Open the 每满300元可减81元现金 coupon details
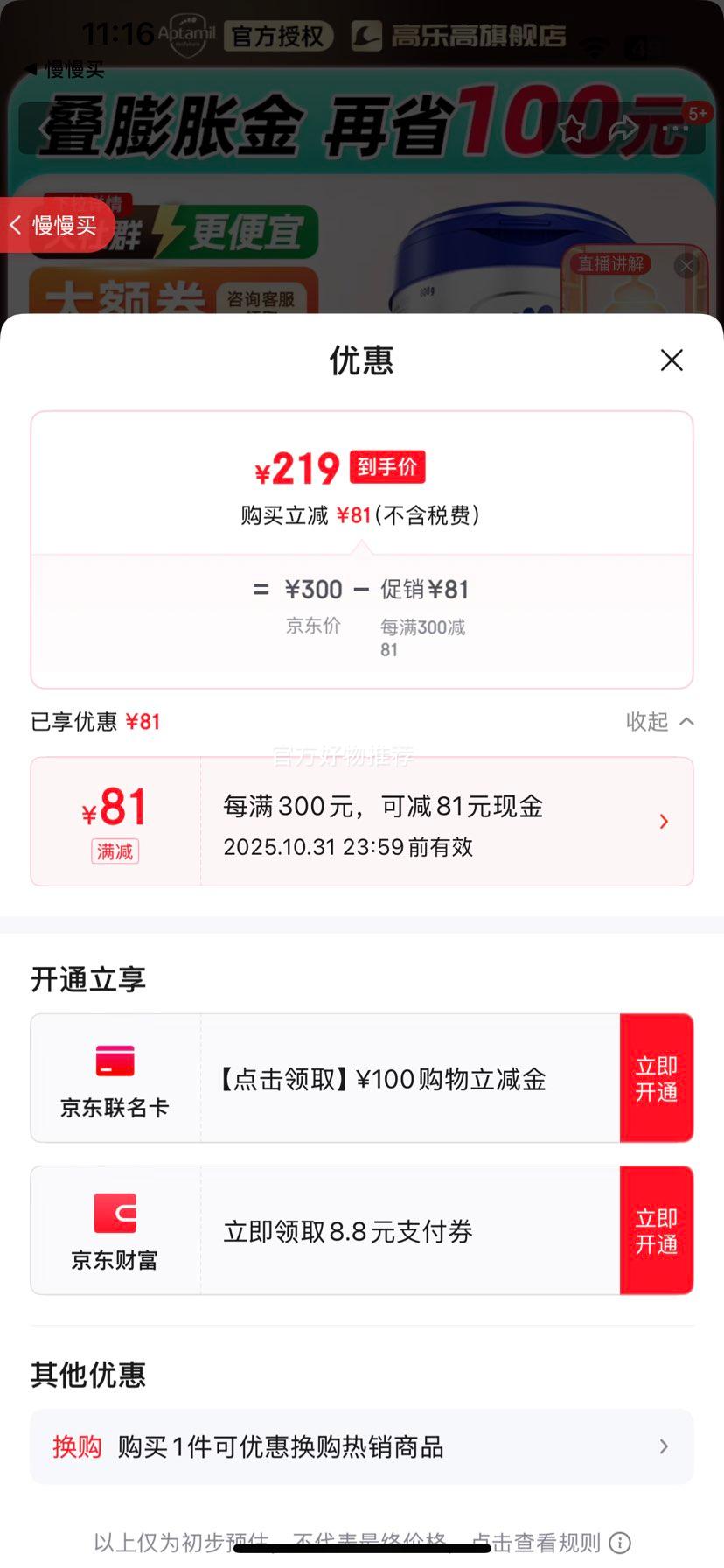The width and height of the screenshot is (724, 1568). click(362, 822)
